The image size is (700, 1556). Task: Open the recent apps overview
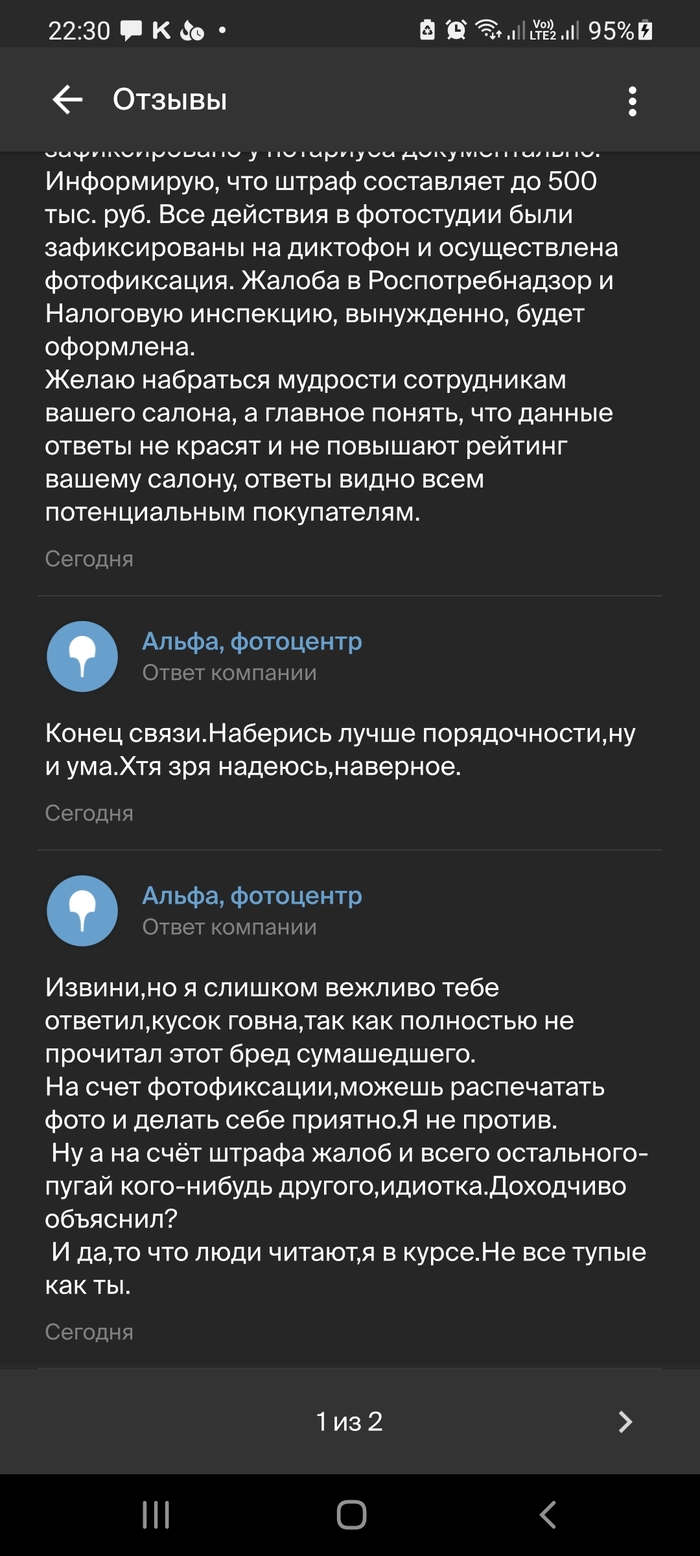(x=156, y=1515)
